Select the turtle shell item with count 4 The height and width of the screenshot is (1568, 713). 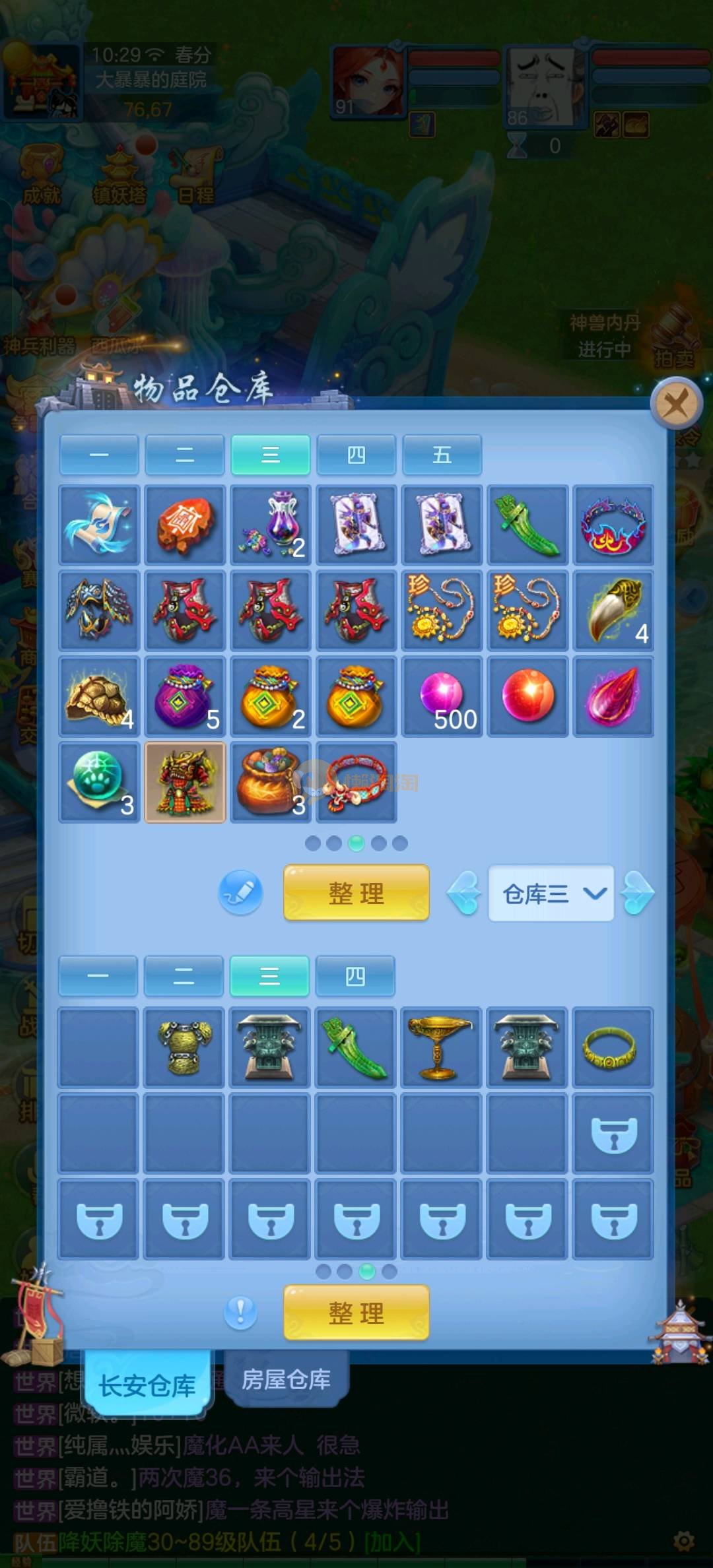point(99,696)
